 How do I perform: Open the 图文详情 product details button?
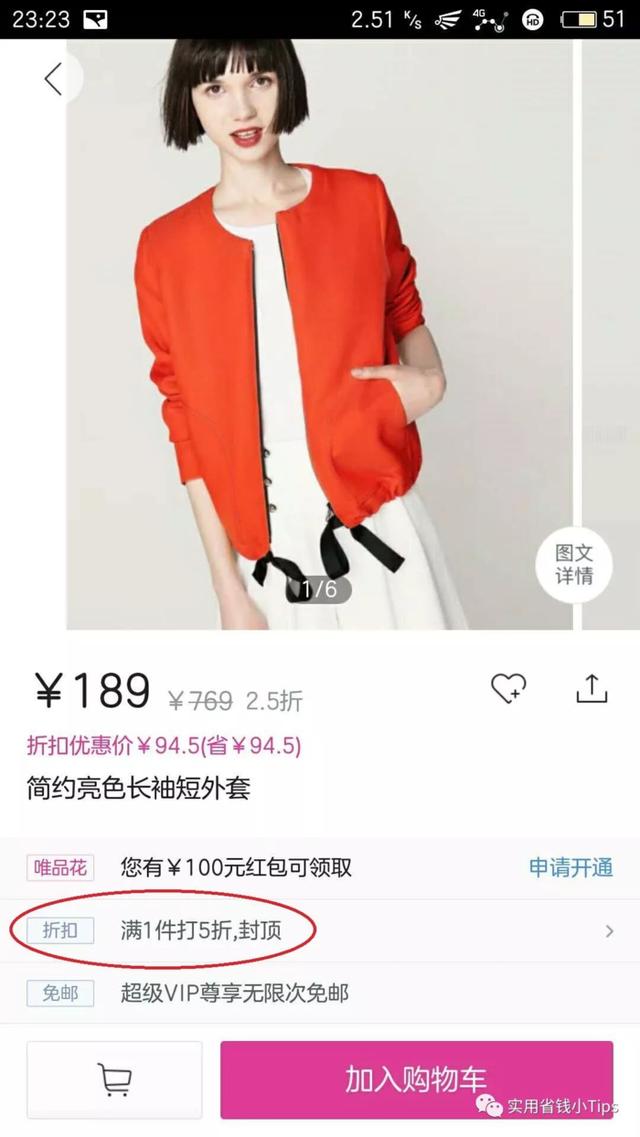point(574,564)
